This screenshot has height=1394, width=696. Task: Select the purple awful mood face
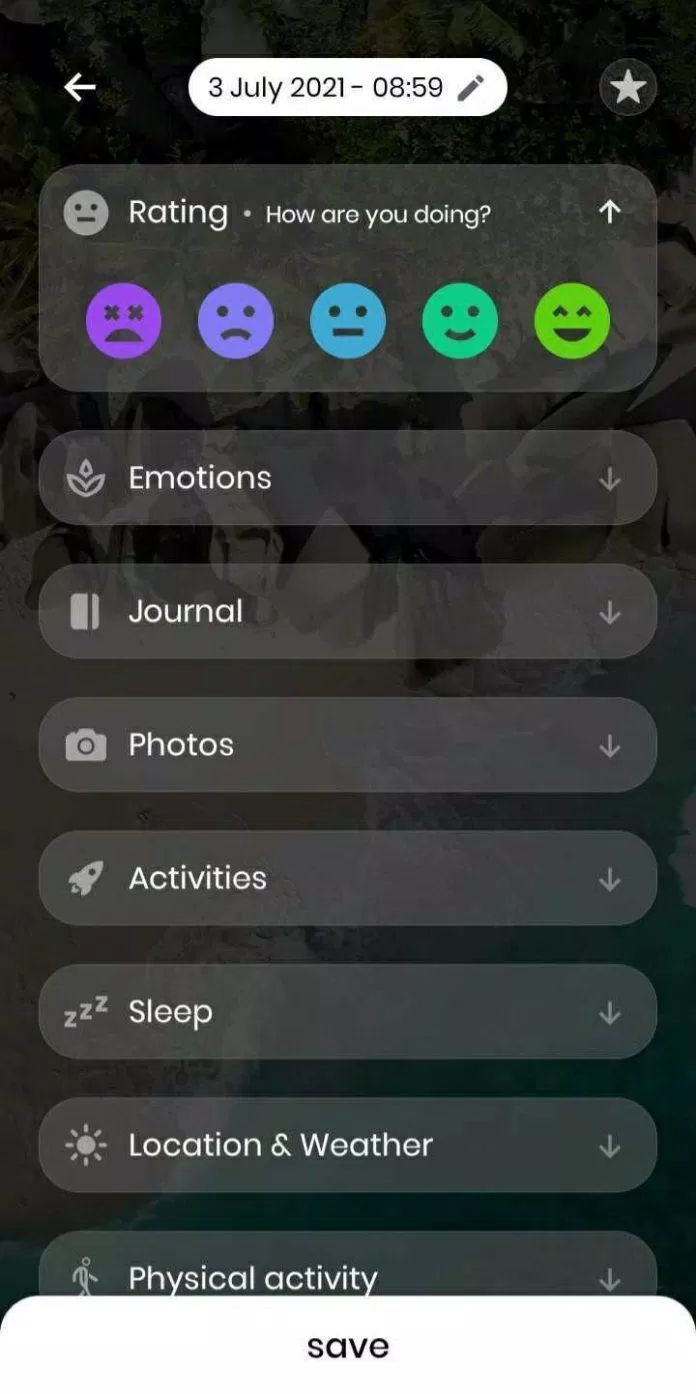(123, 321)
